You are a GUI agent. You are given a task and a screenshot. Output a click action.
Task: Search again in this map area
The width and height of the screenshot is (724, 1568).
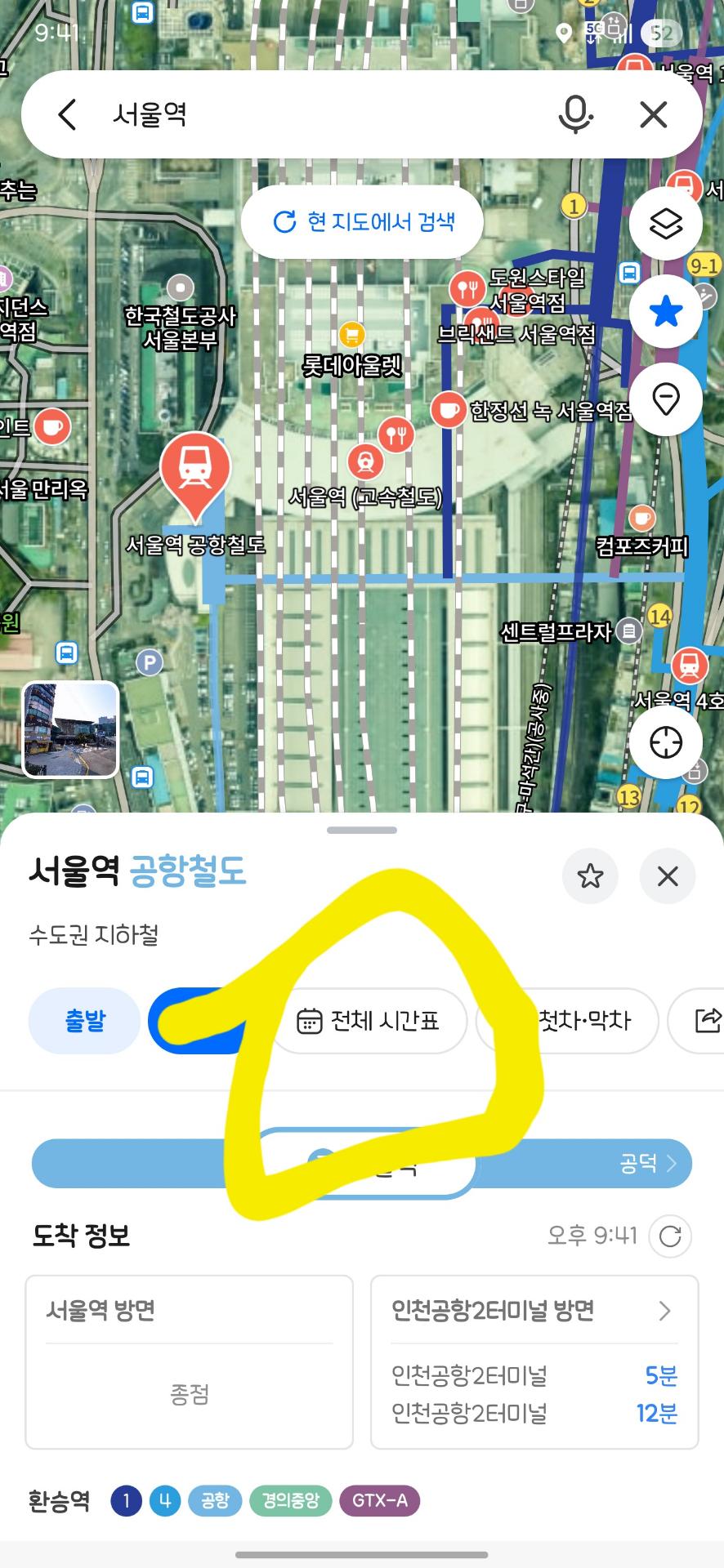pos(363,222)
